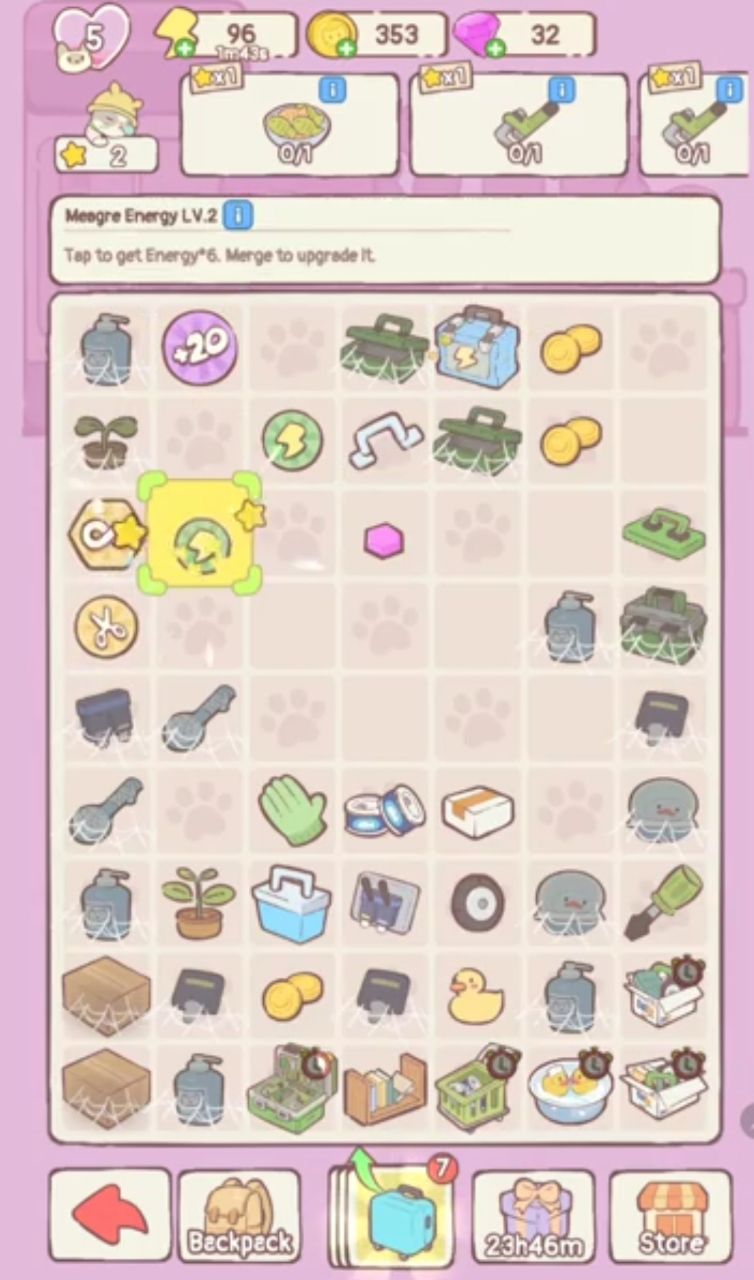
Task: Select the yellow rubber duck item
Action: tap(476, 995)
